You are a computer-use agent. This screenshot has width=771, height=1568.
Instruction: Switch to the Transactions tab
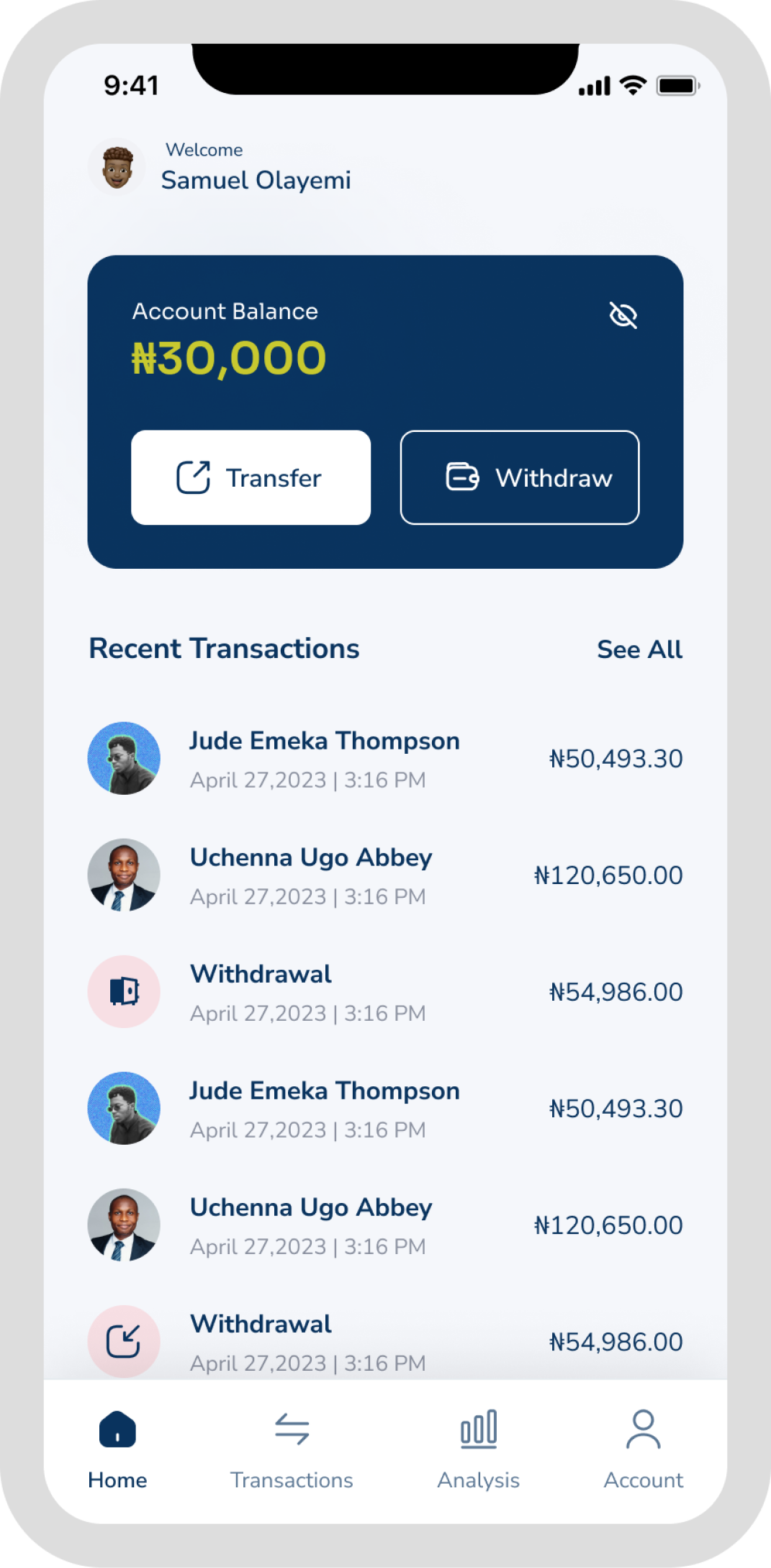pyautogui.click(x=292, y=1448)
